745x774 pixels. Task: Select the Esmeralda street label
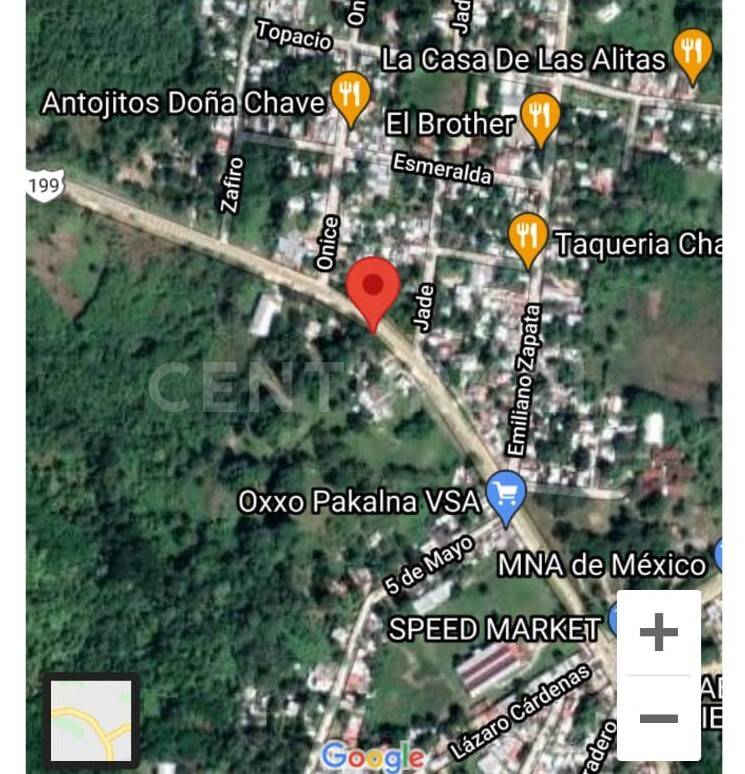pyautogui.click(x=444, y=169)
